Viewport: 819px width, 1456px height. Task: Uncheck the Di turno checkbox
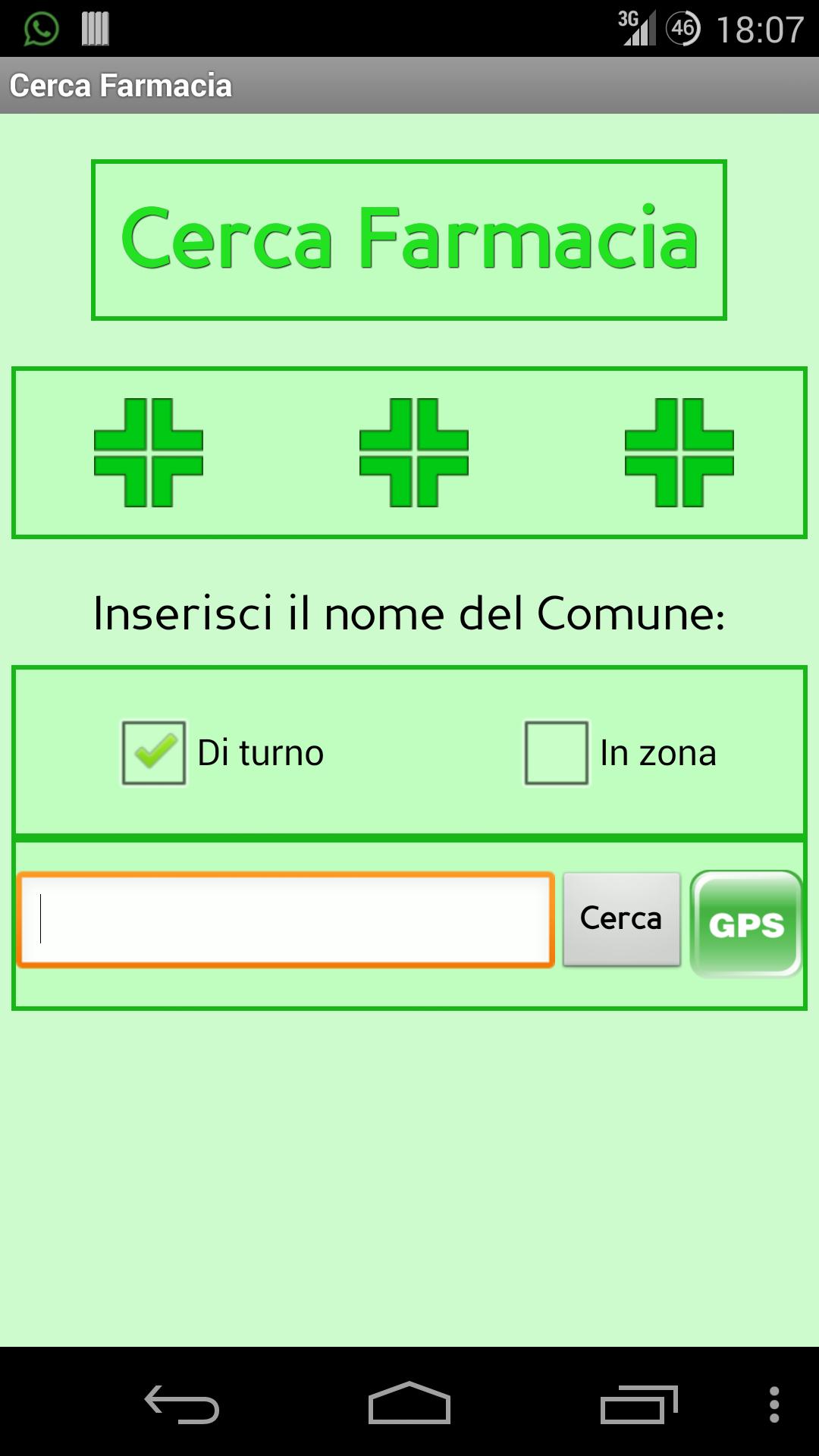pyautogui.click(x=154, y=753)
